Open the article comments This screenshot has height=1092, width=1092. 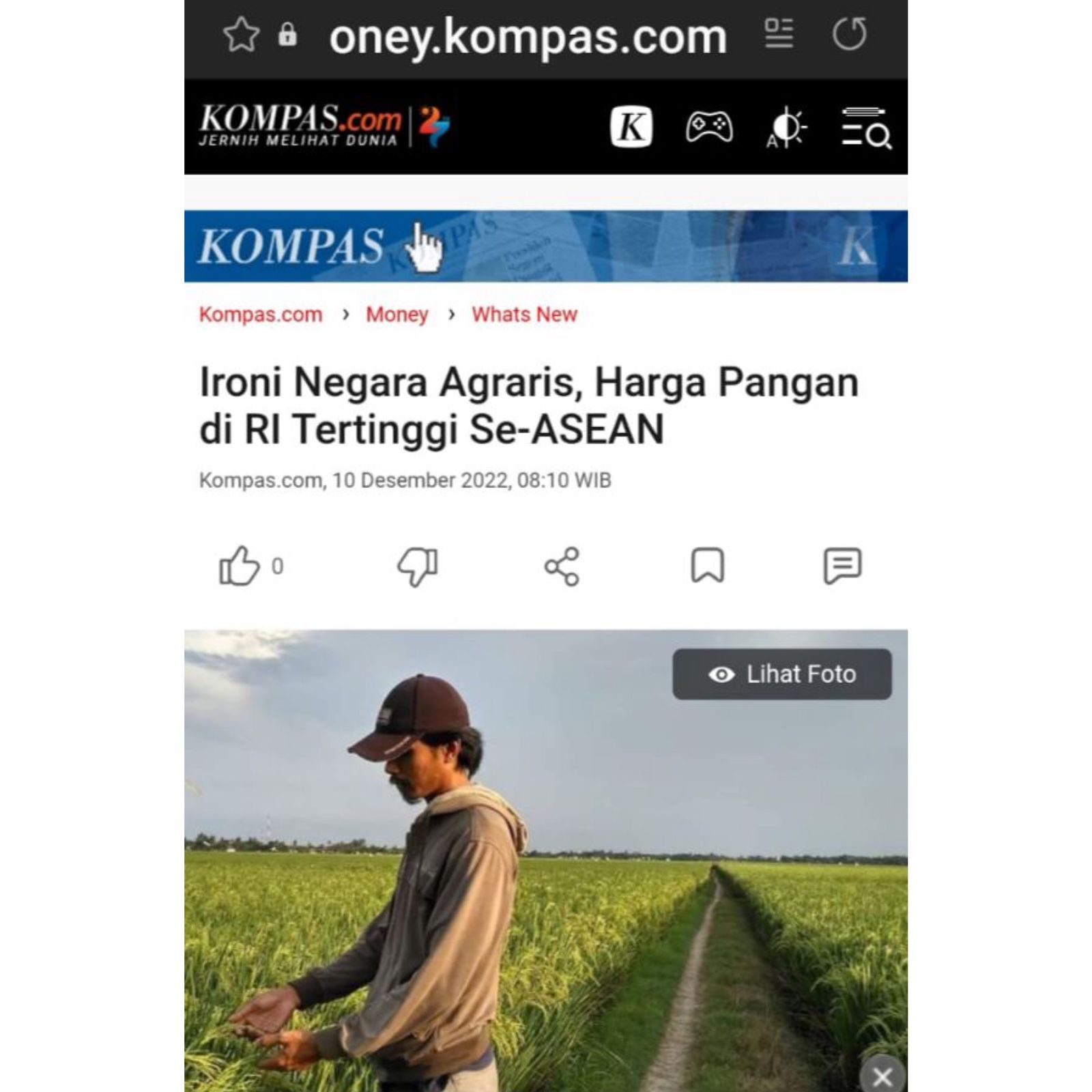coord(842,566)
